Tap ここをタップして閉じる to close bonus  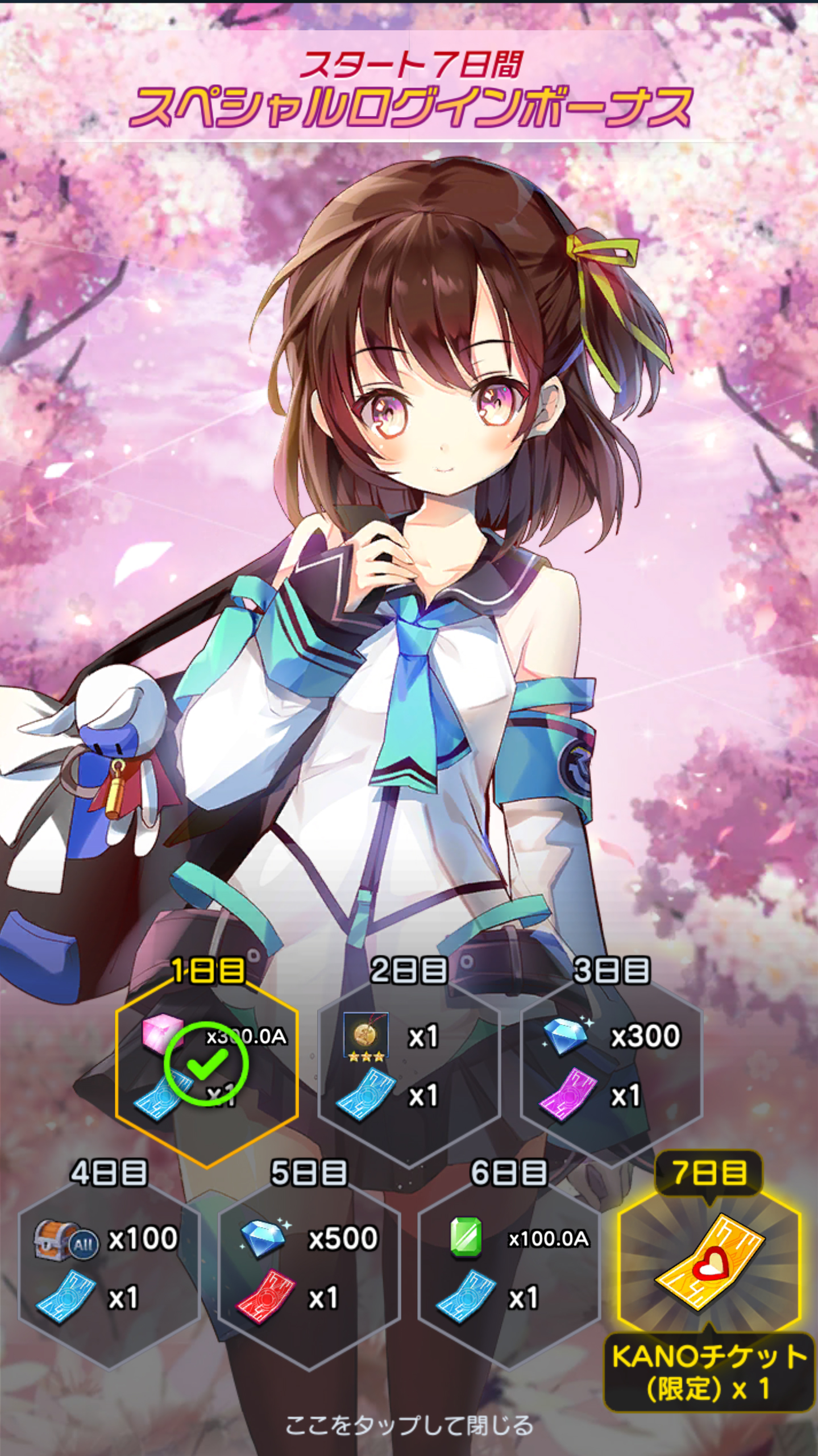pos(409,1425)
